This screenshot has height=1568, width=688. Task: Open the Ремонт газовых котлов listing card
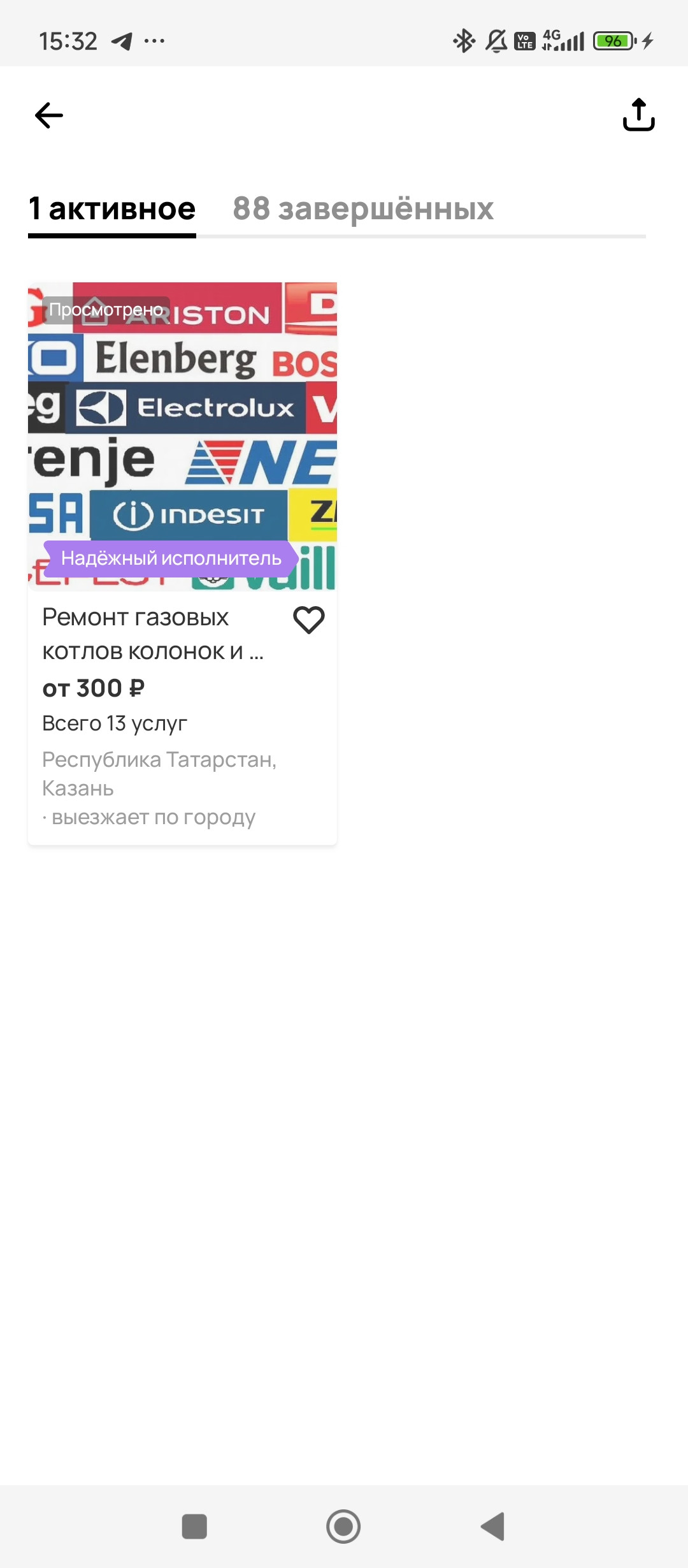click(153, 634)
